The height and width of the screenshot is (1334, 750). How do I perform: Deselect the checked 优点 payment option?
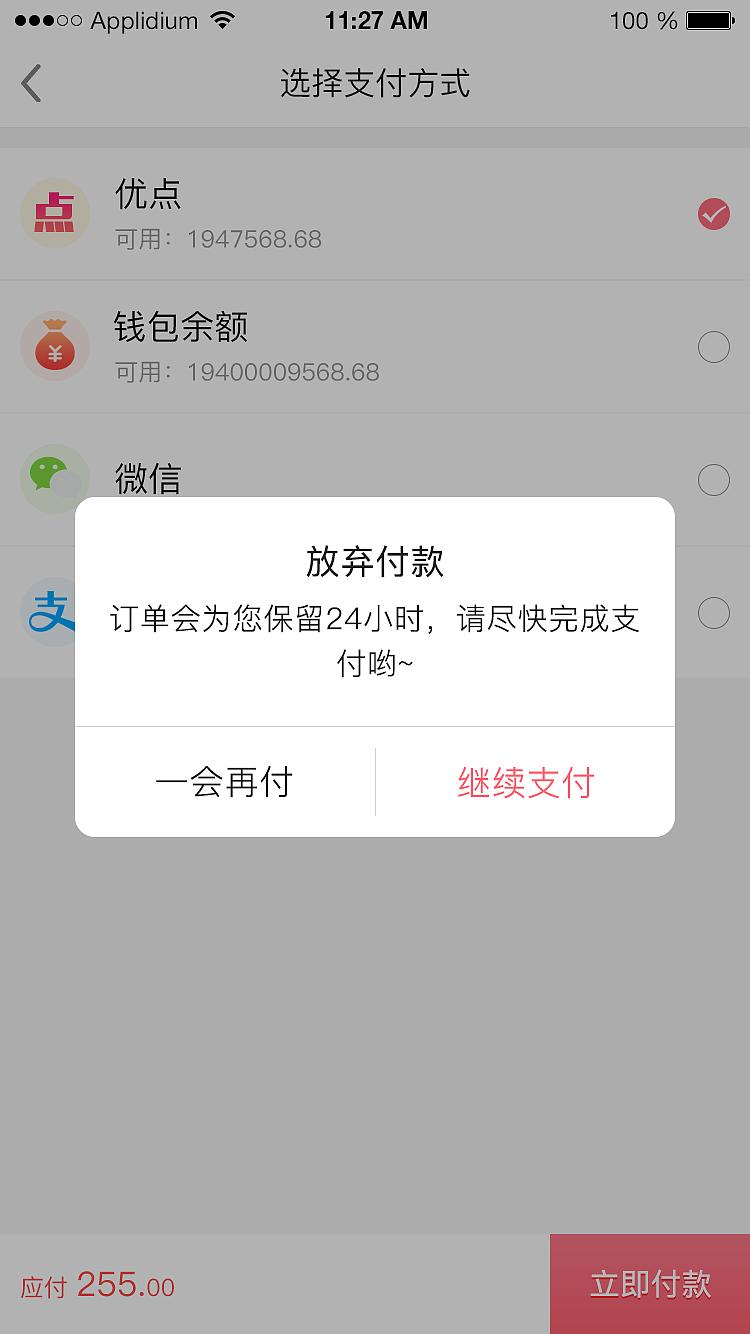(x=713, y=213)
